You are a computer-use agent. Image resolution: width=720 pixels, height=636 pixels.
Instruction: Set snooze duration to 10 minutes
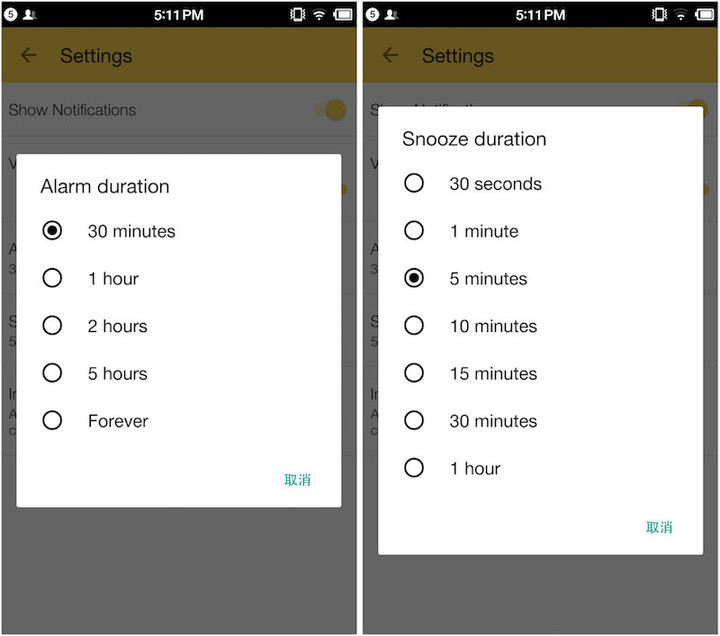[414, 326]
